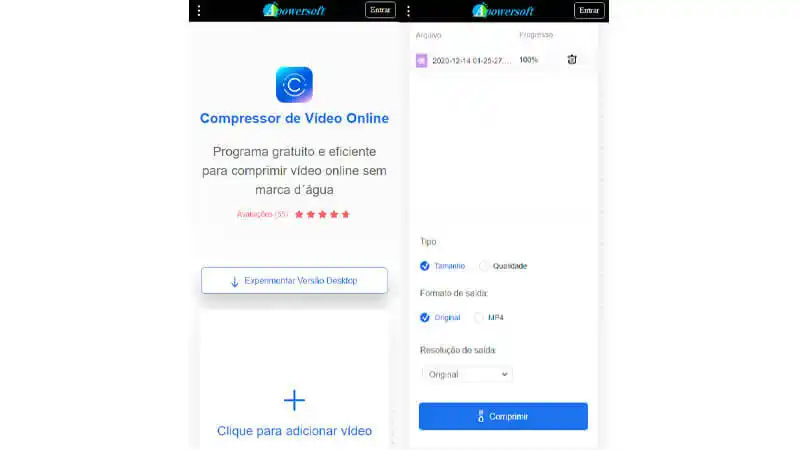This screenshot has height=450, width=800.
Task: Choose the Qualidade compression type
Action: [485, 266]
